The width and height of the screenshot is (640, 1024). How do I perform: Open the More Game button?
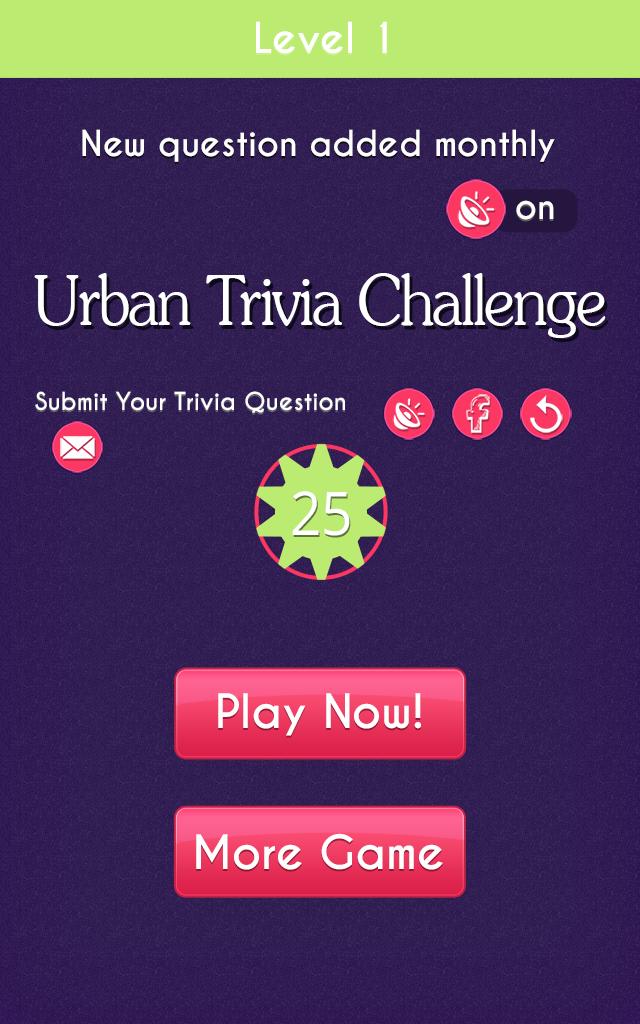(x=320, y=852)
